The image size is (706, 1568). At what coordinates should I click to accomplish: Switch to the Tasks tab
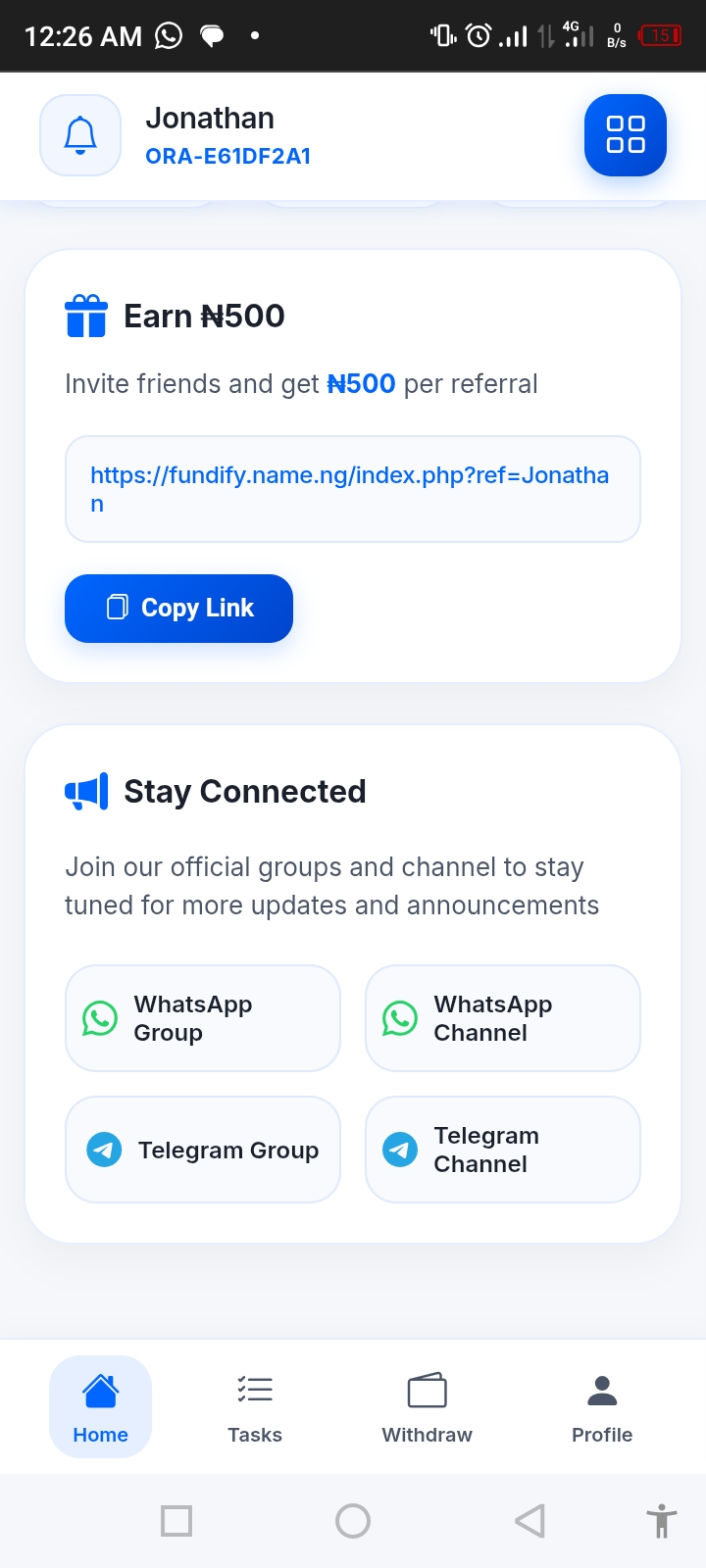[x=255, y=1406]
